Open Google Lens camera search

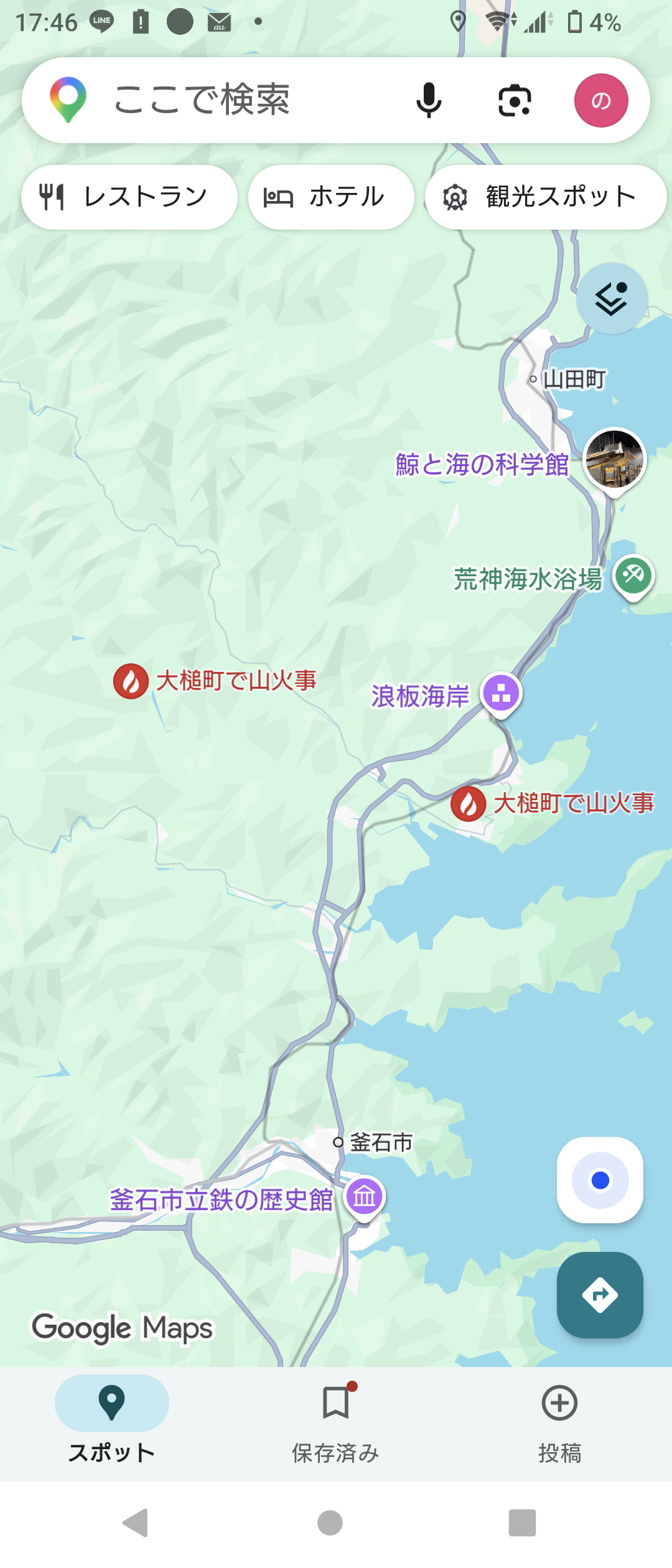[x=515, y=100]
